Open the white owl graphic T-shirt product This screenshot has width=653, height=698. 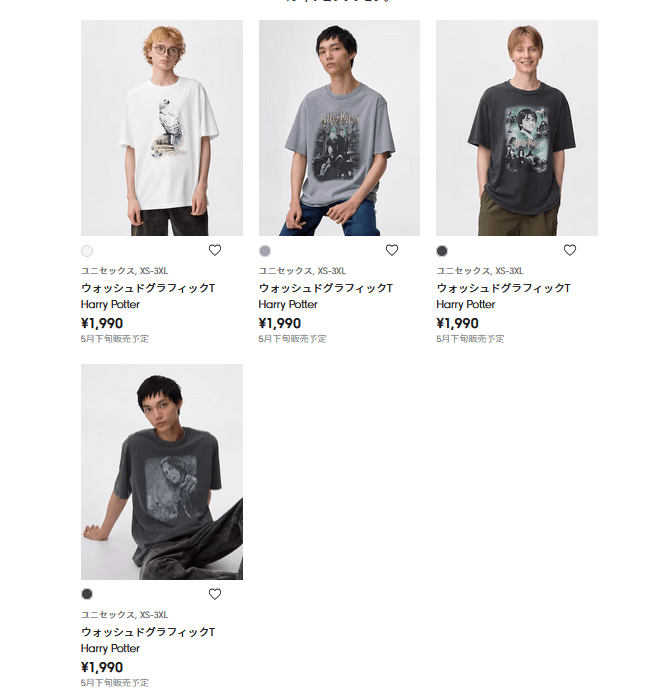pyautogui.click(x=161, y=128)
